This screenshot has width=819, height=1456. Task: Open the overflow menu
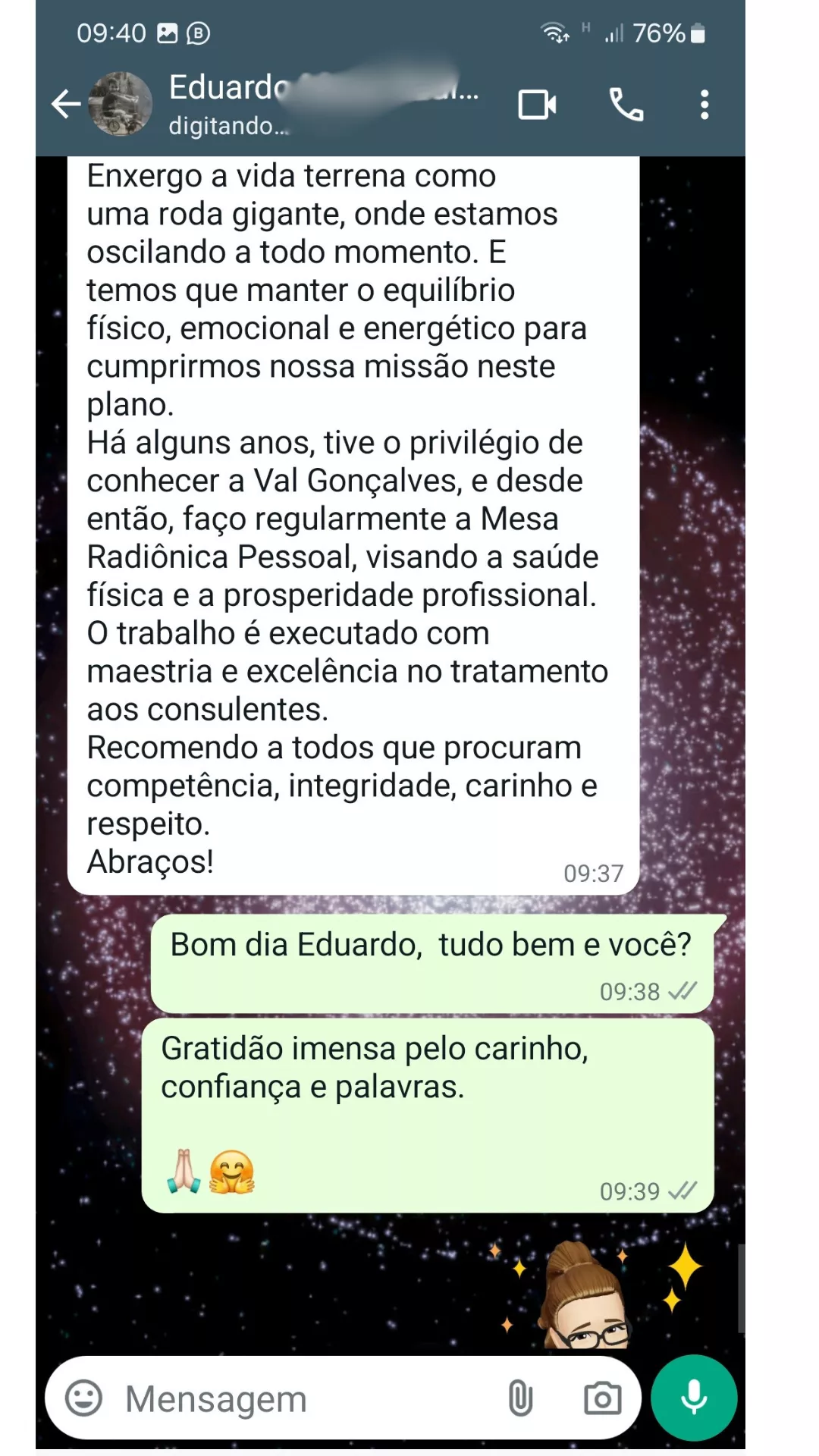coord(704,105)
